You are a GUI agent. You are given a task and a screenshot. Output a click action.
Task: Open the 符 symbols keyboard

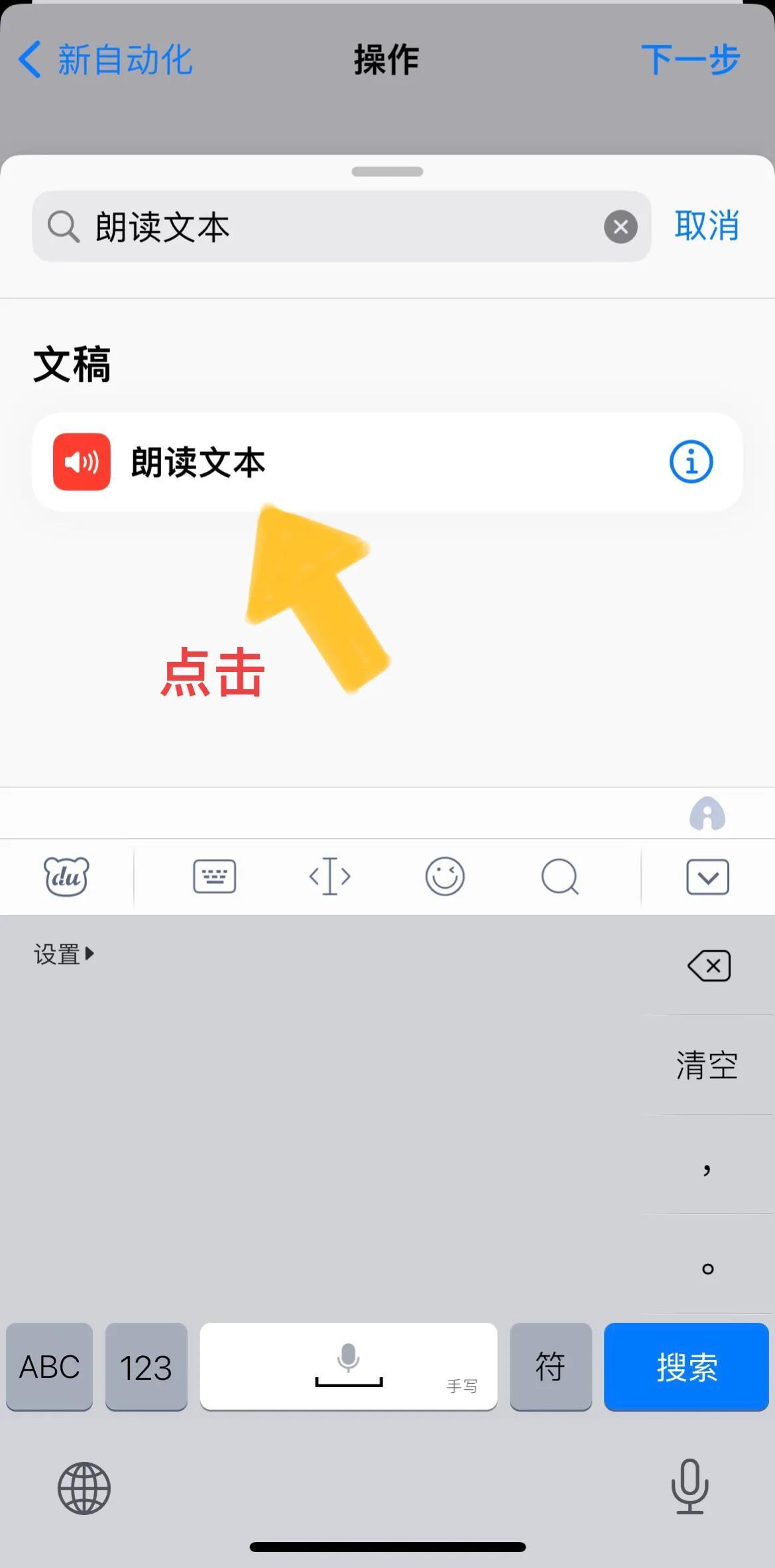click(550, 1367)
